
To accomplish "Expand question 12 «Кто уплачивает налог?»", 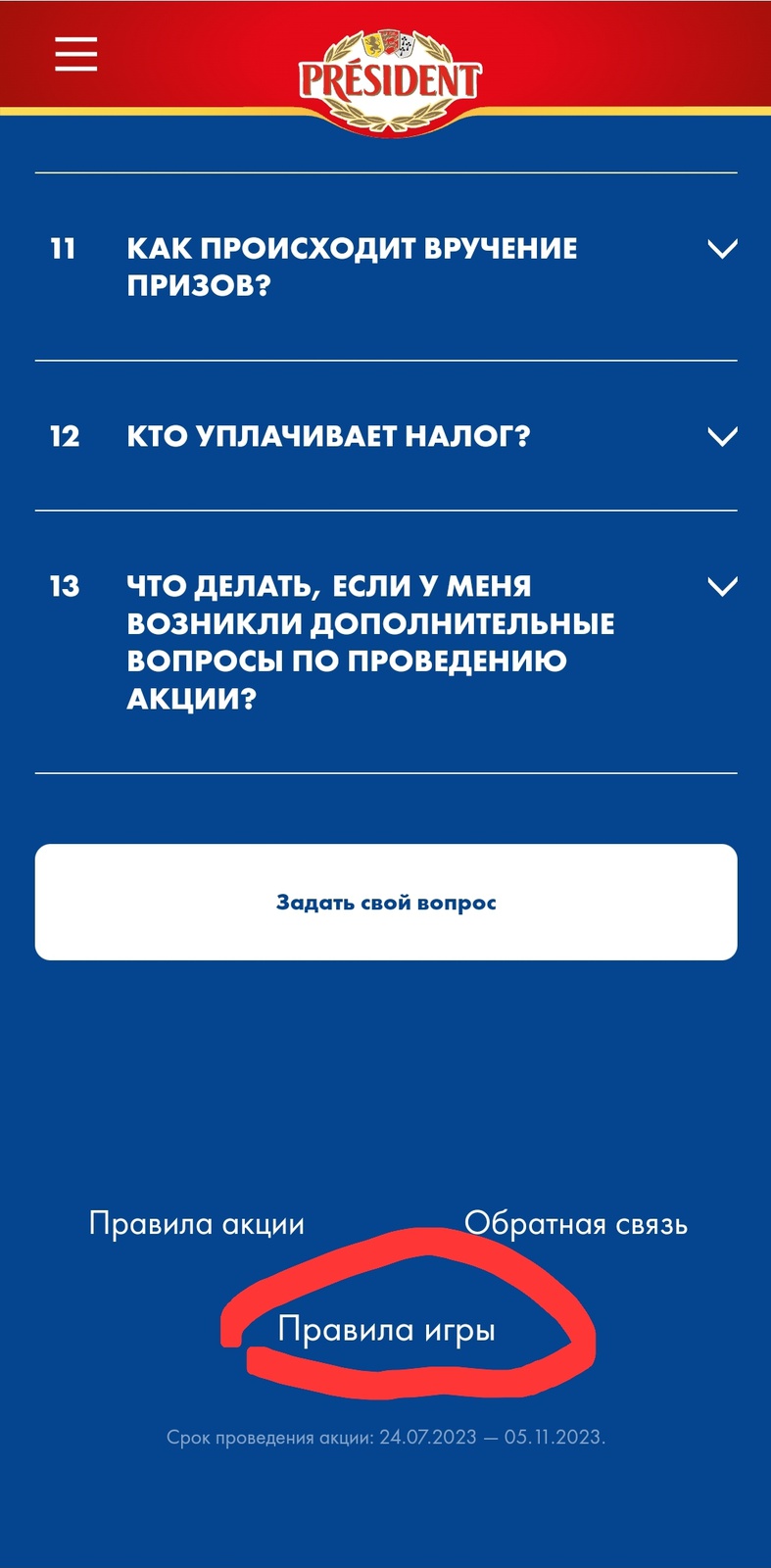I will coord(722,436).
